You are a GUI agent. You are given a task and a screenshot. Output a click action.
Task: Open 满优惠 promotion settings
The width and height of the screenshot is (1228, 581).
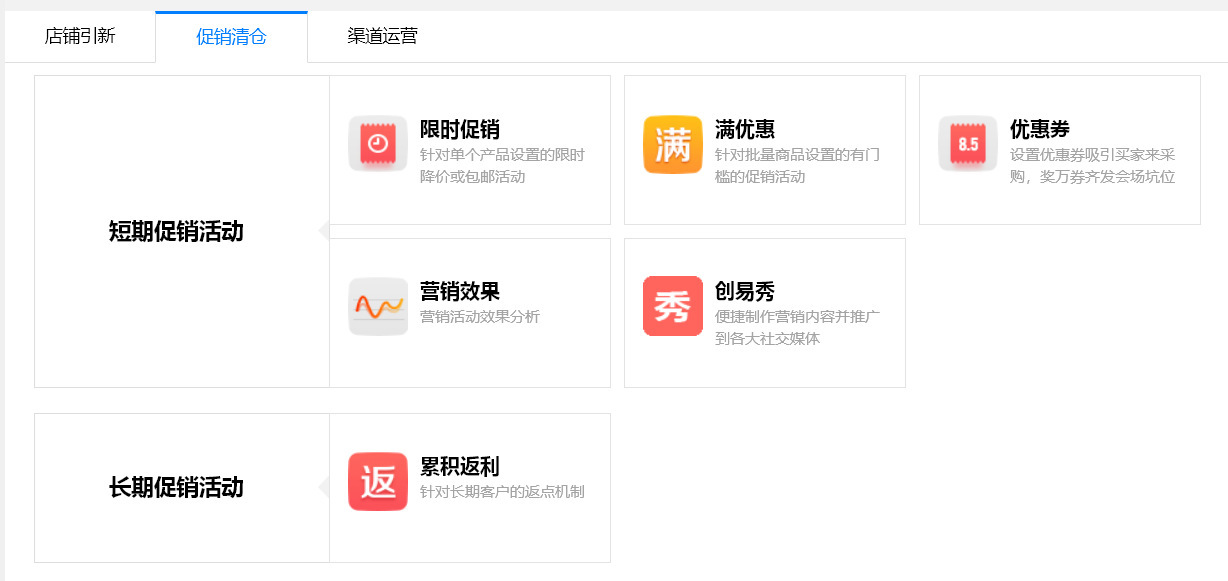pyautogui.click(x=764, y=150)
